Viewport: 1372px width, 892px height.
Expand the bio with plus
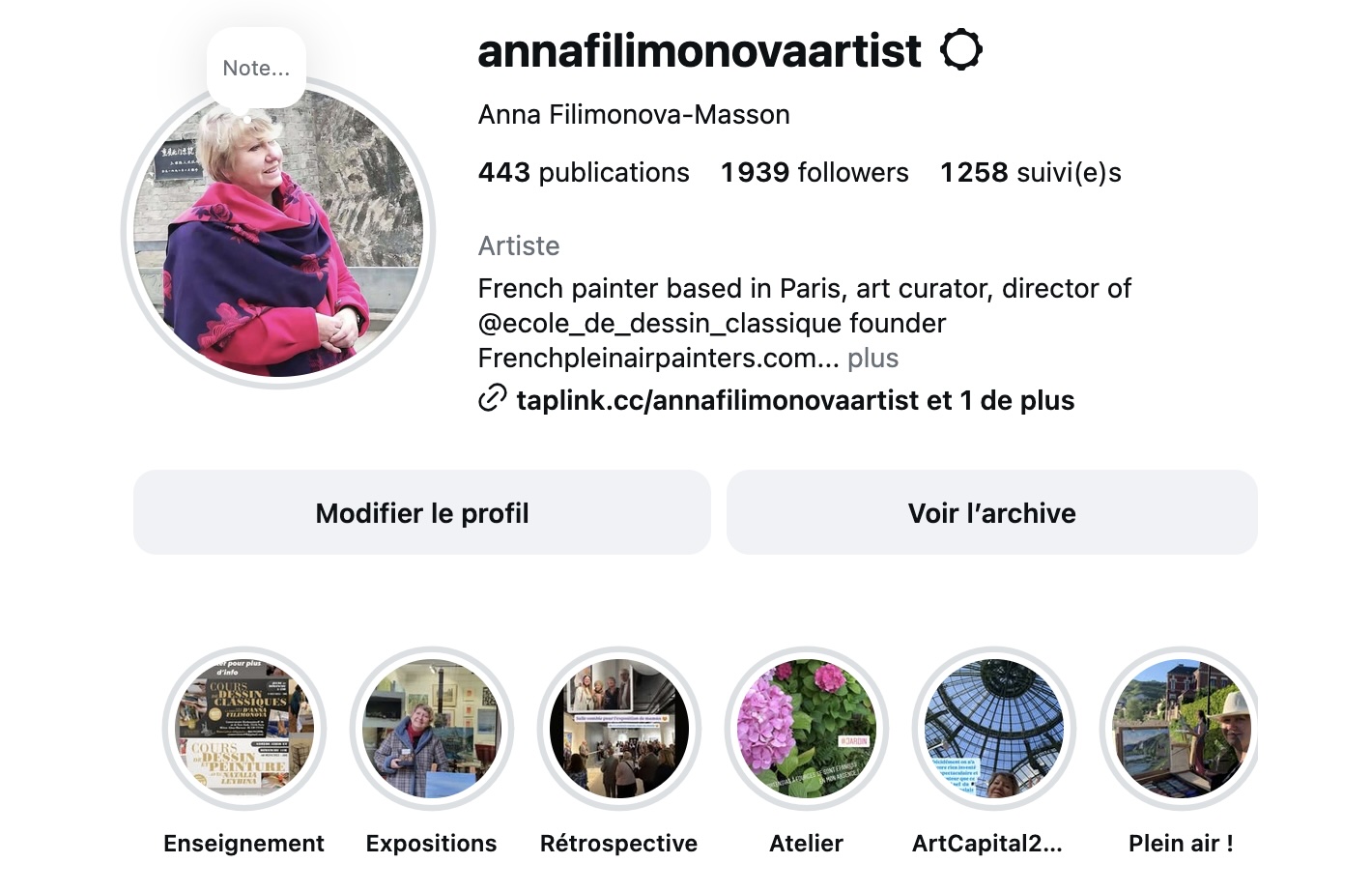click(x=872, y=359)
